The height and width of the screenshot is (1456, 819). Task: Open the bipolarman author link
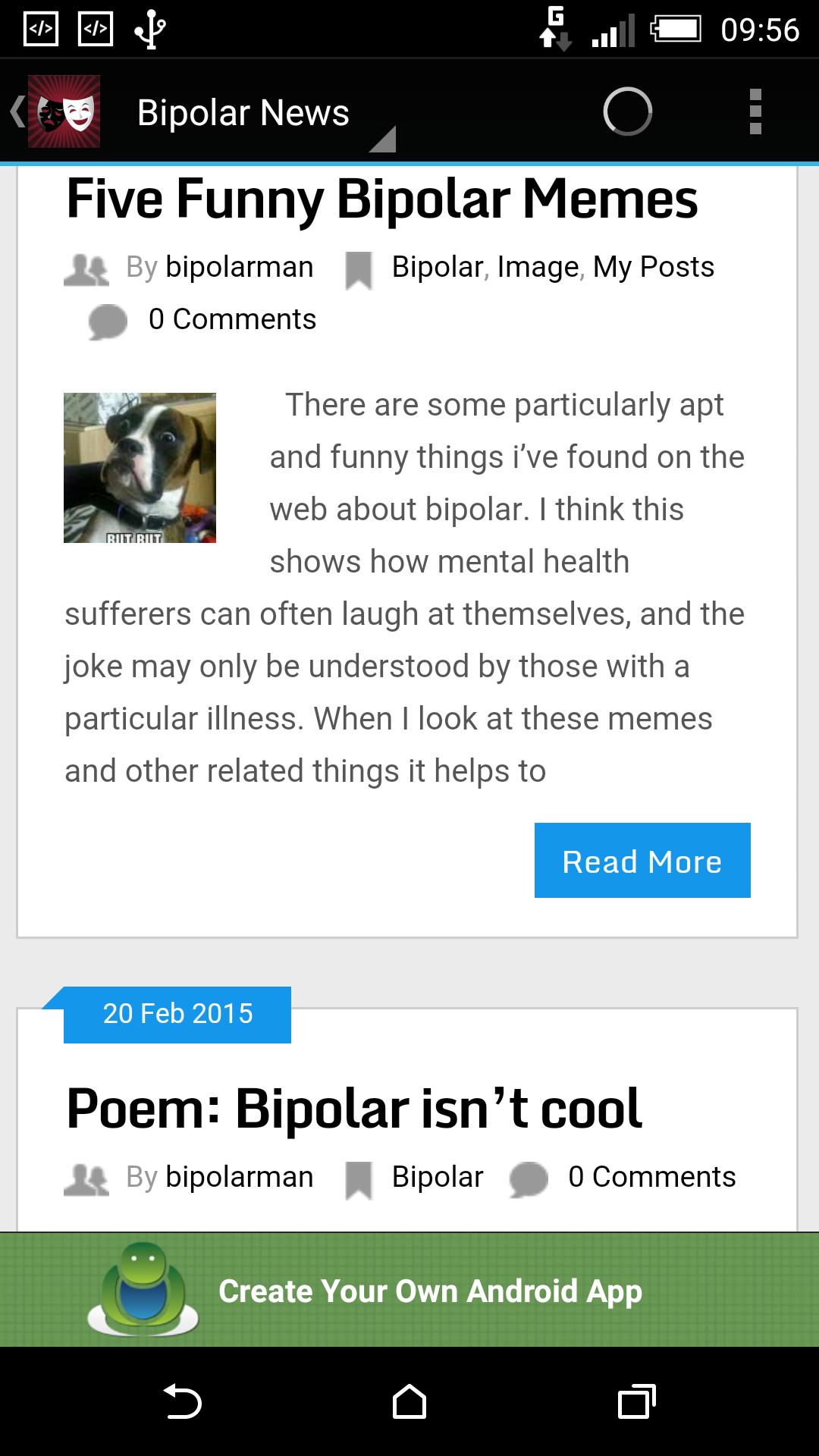point(239,267)
